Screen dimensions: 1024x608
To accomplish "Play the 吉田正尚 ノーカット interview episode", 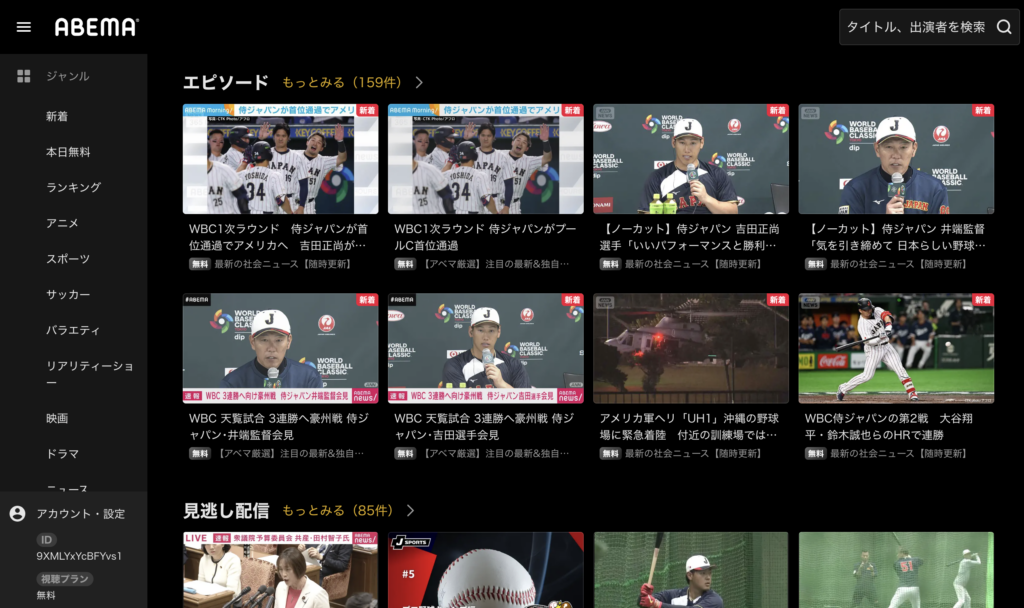I will pyautogui.click(x=690, y=159).
